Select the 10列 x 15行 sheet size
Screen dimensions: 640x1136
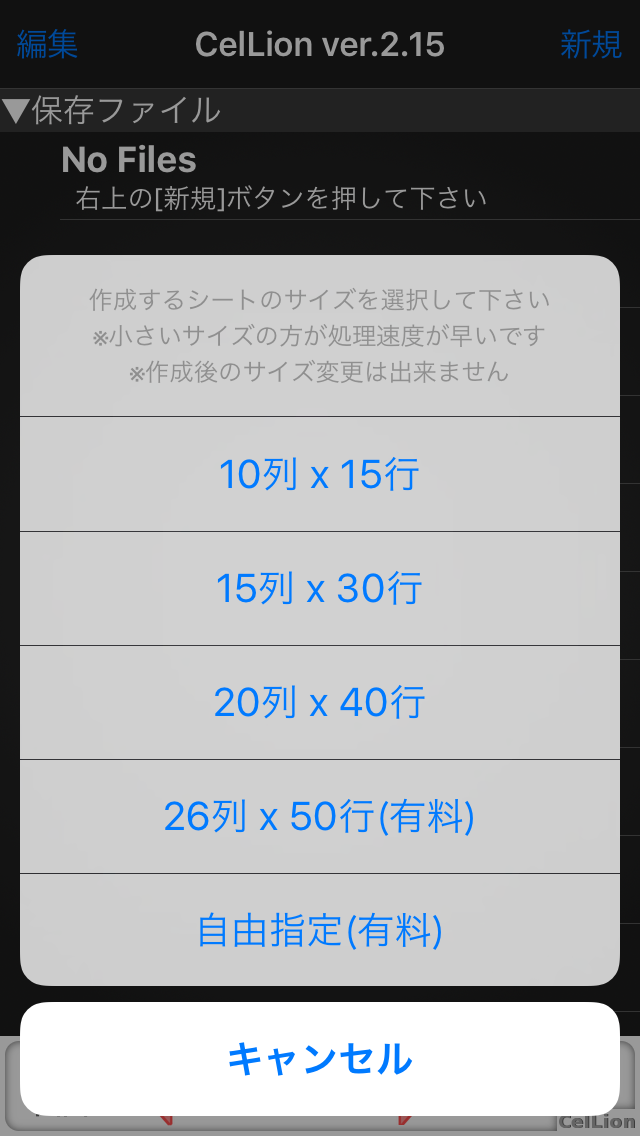(x=320, y=475)
